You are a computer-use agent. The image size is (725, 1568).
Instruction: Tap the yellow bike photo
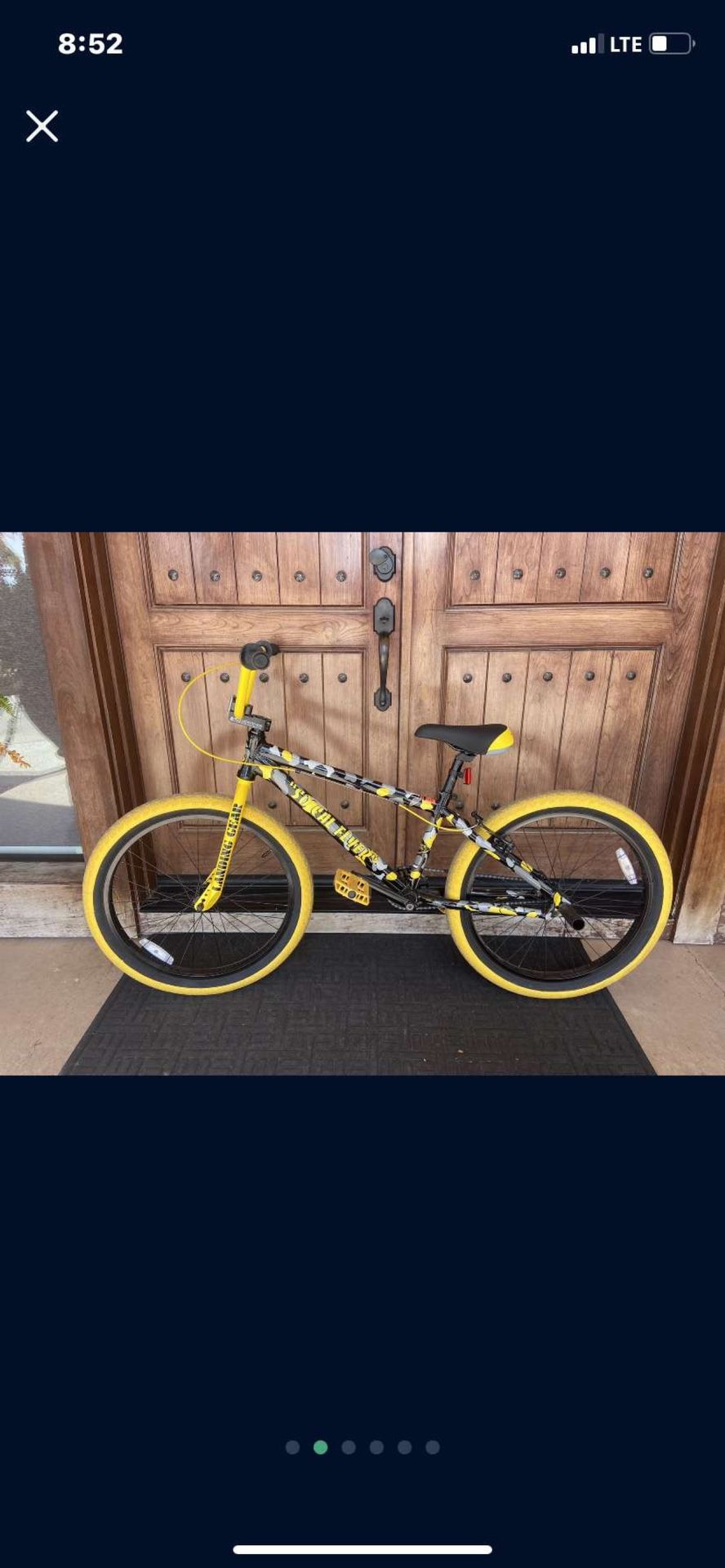pyautogui.click(x=362, y=804)
